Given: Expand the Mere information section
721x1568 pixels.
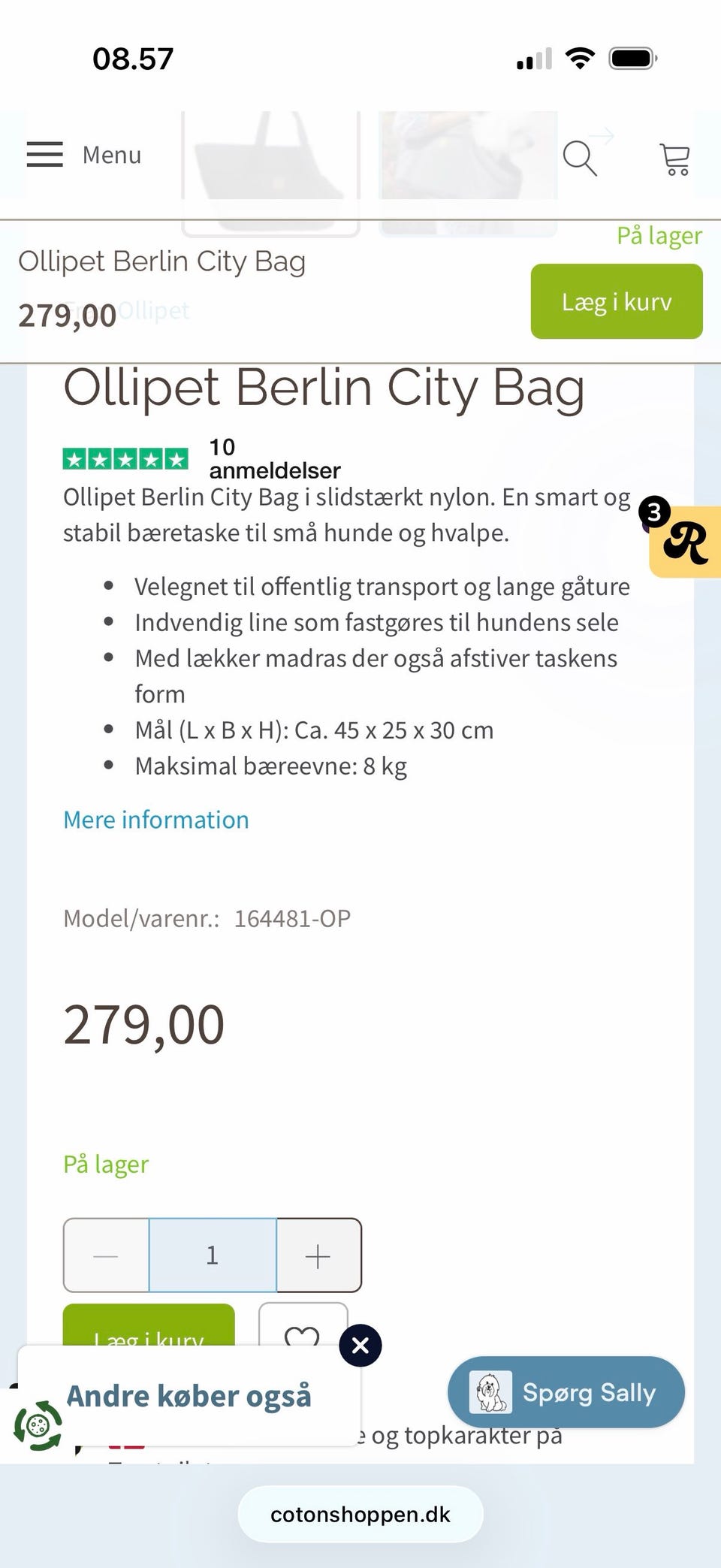Looking at the screenshot, I should click(155, 819).
